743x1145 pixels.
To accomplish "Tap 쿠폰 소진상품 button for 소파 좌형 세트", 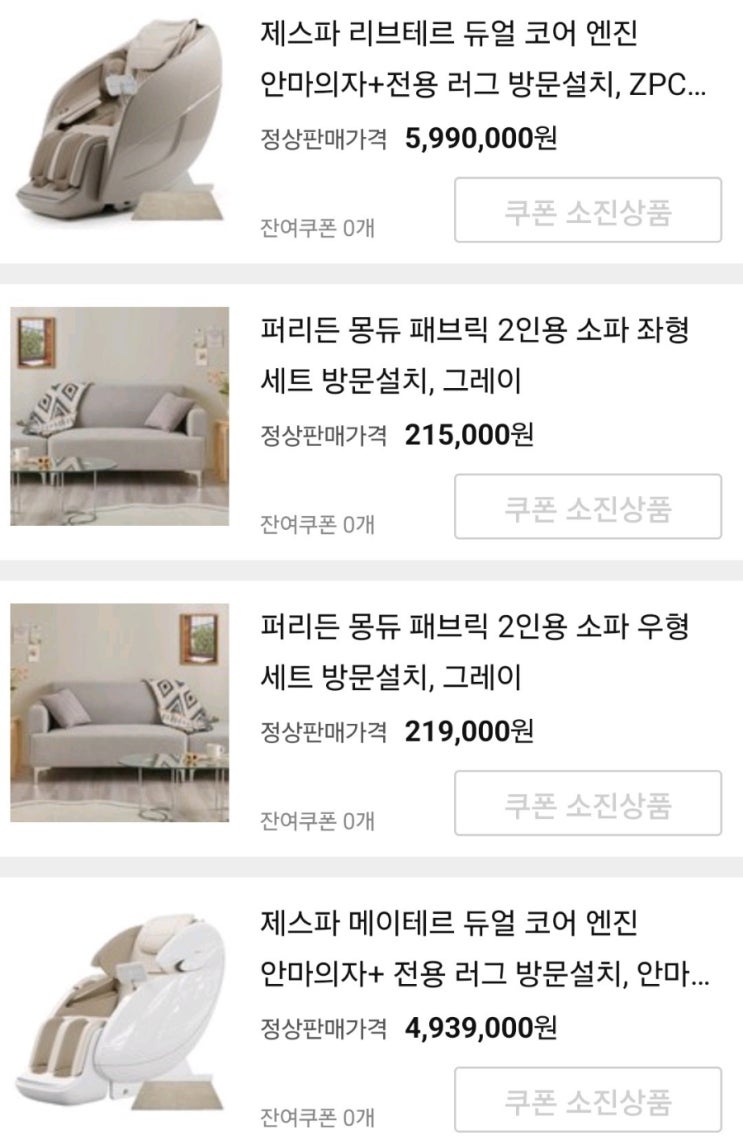I will (x=588, y=507).
